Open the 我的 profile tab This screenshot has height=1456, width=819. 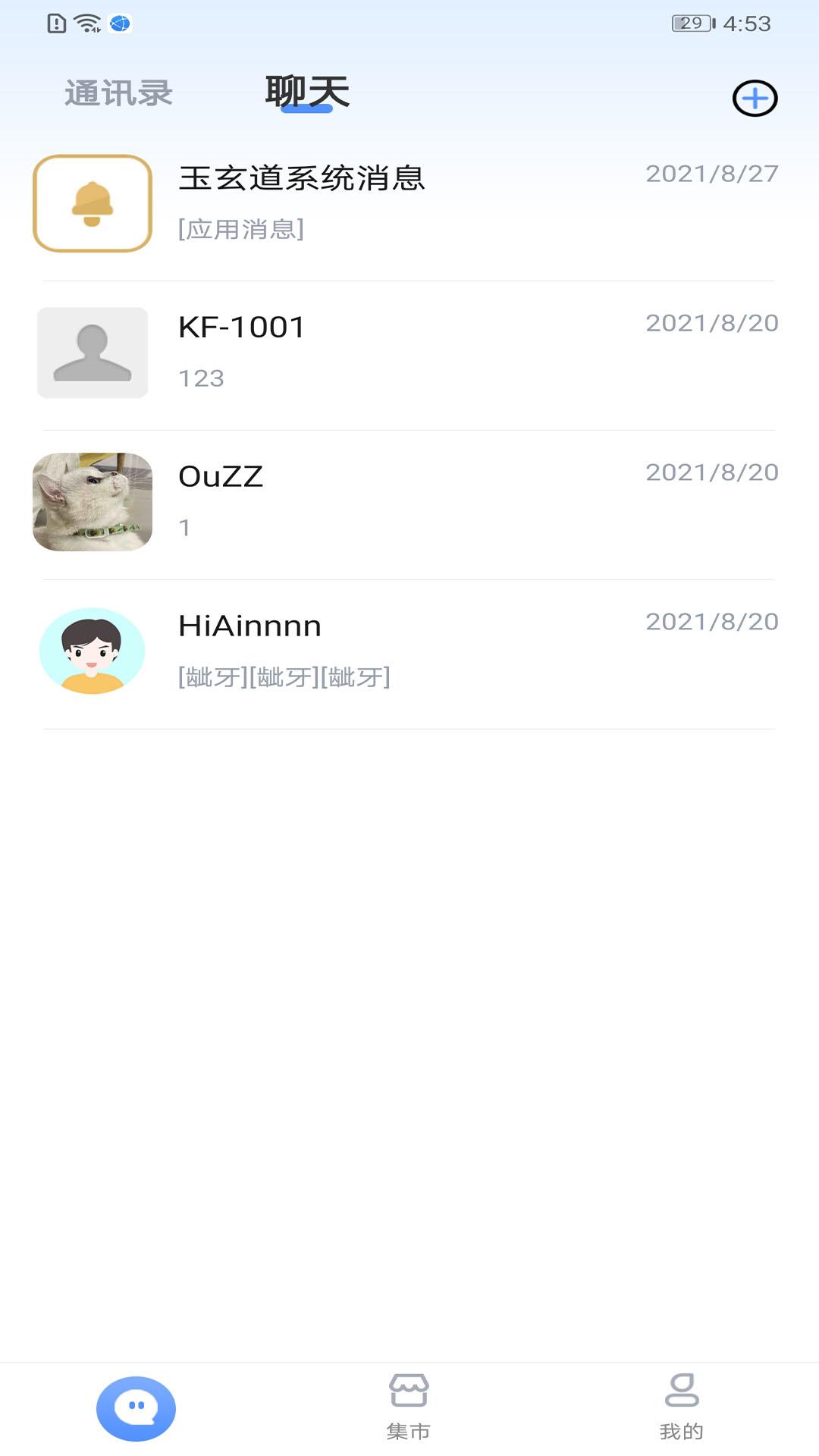681,1407
